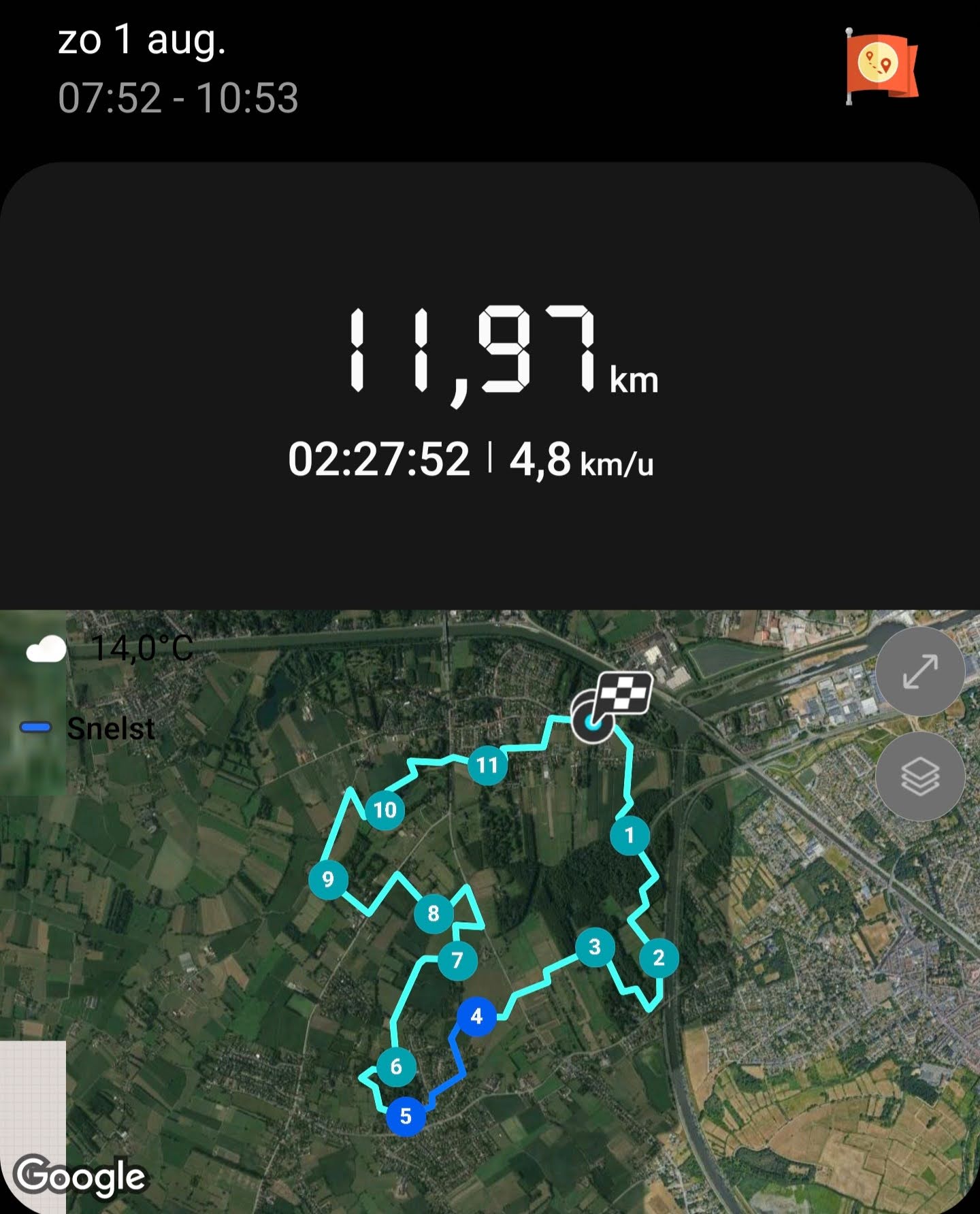Image resolution: width=980 pixels, height=1214 pixels.
Task: Expand the map to full screen
Action: click(x=919, y=671)
